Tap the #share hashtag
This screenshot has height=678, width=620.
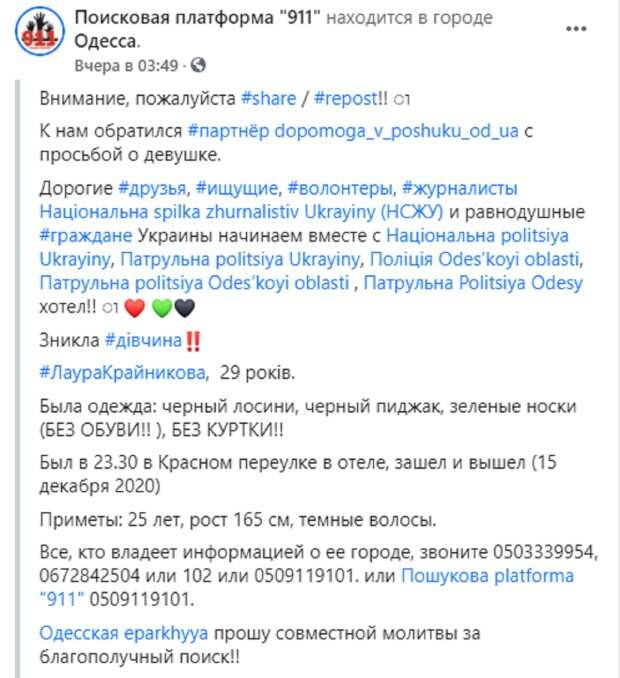pyautogui.click(x=269, y=99)
